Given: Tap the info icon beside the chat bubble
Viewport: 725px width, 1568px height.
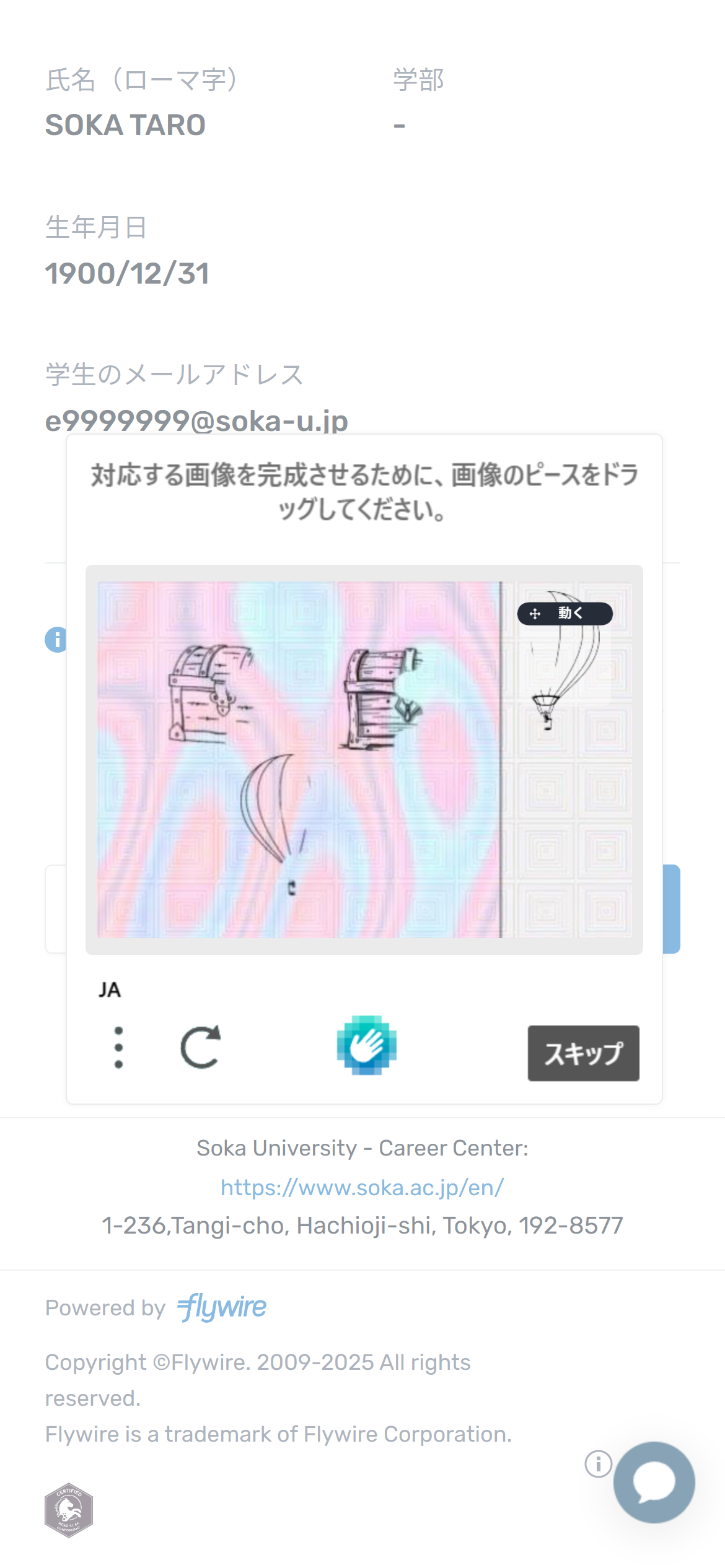Looking at the screenshot, I should pos(598,1464).
